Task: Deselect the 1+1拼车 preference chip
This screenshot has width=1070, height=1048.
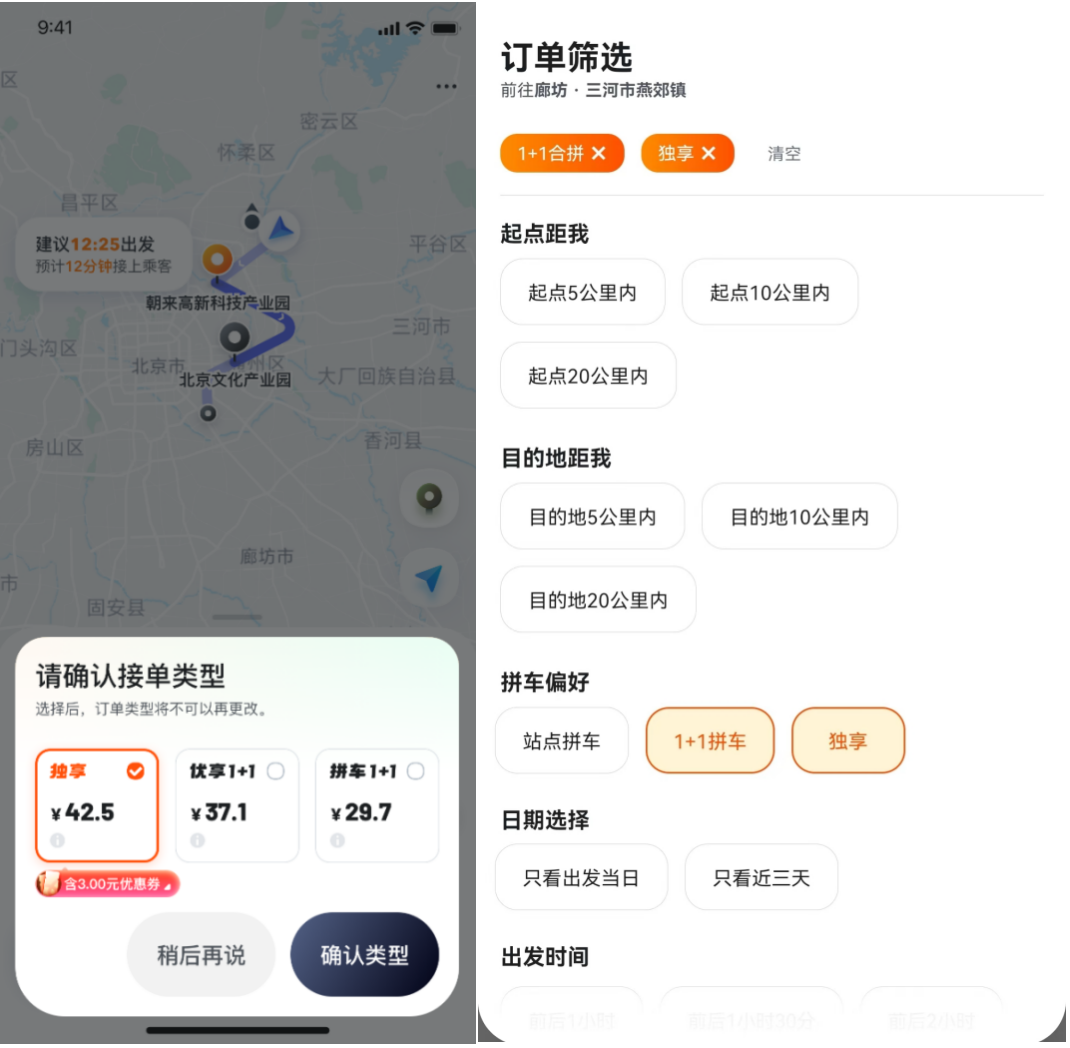Action: click(x=710, y=741)
